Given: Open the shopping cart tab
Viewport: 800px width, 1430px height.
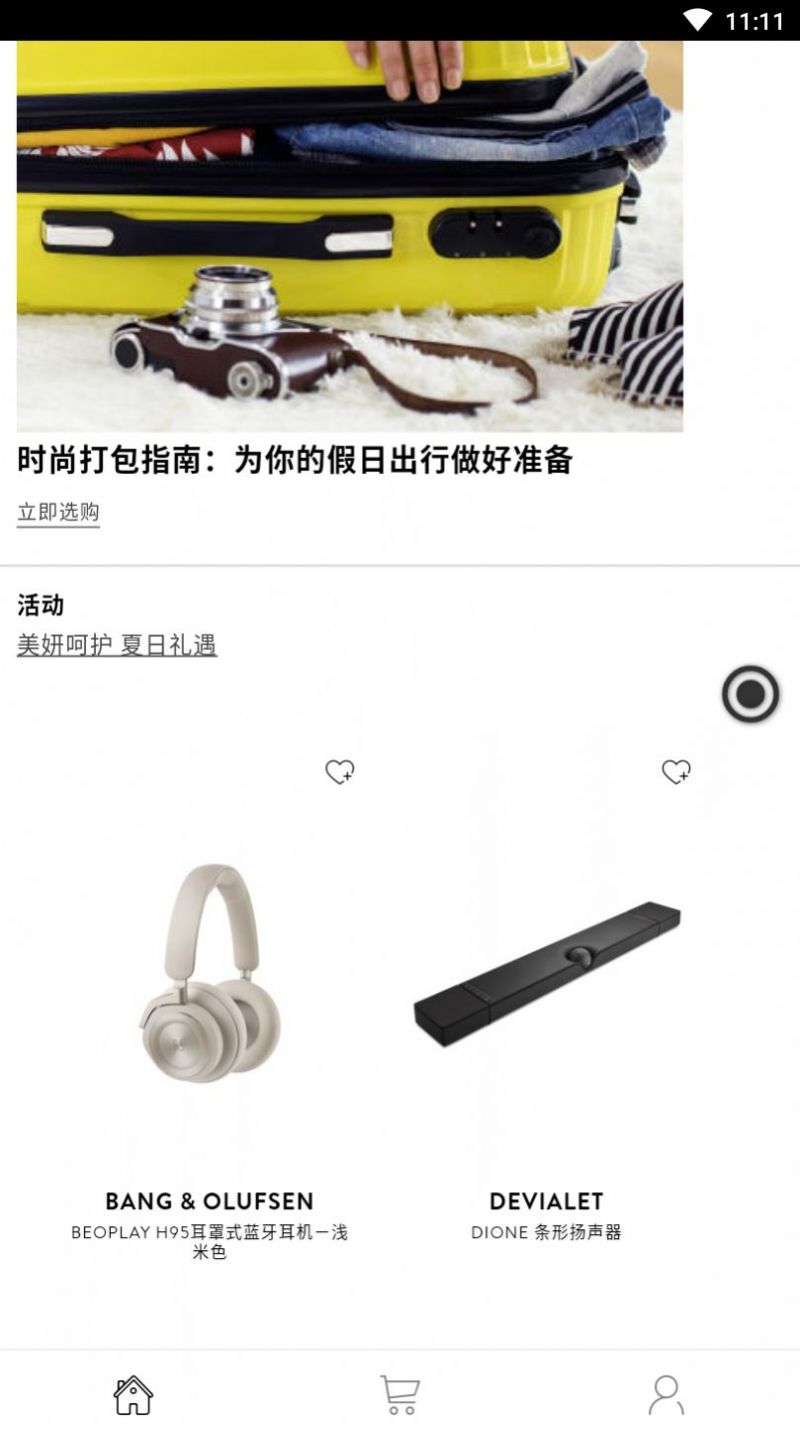Looking at the screenshot, I should point(400,1394).
